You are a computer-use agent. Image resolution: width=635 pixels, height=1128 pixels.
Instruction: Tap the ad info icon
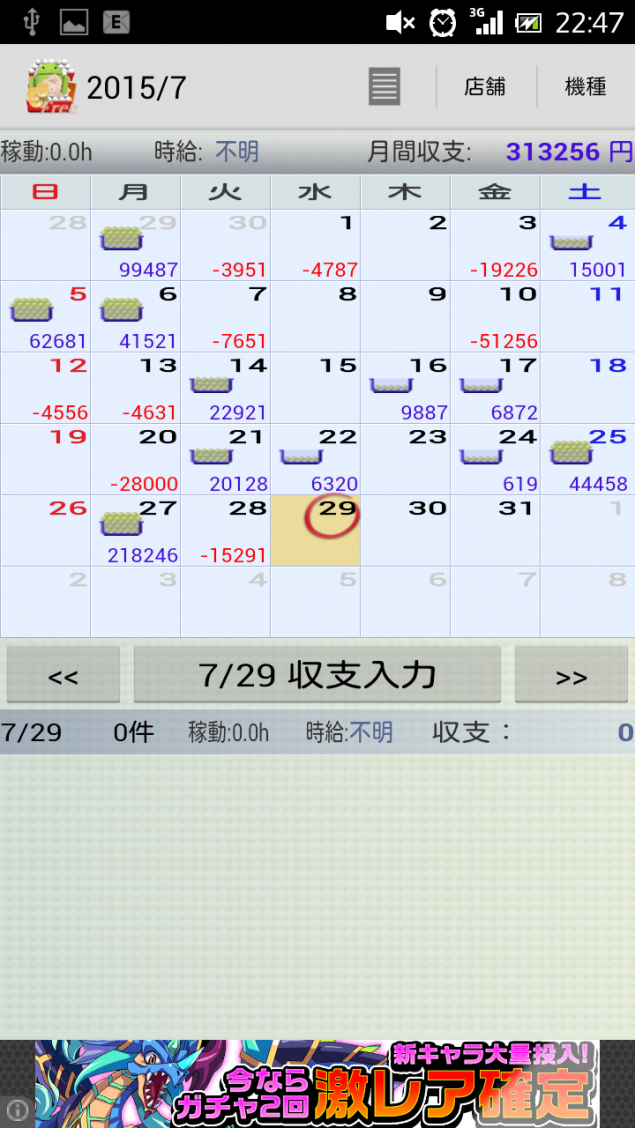click(17, 1109)
